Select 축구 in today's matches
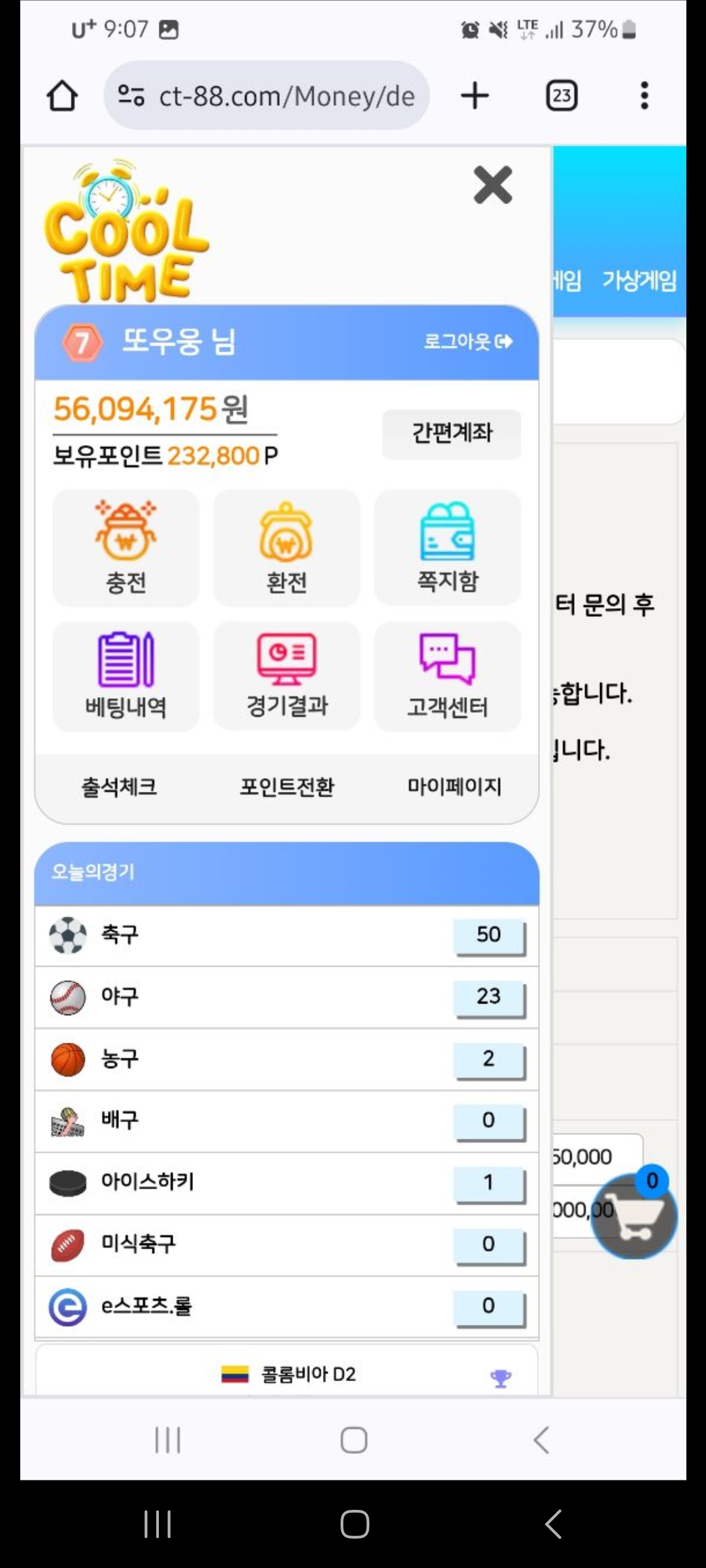706x1568 pixels. (286, 936)
